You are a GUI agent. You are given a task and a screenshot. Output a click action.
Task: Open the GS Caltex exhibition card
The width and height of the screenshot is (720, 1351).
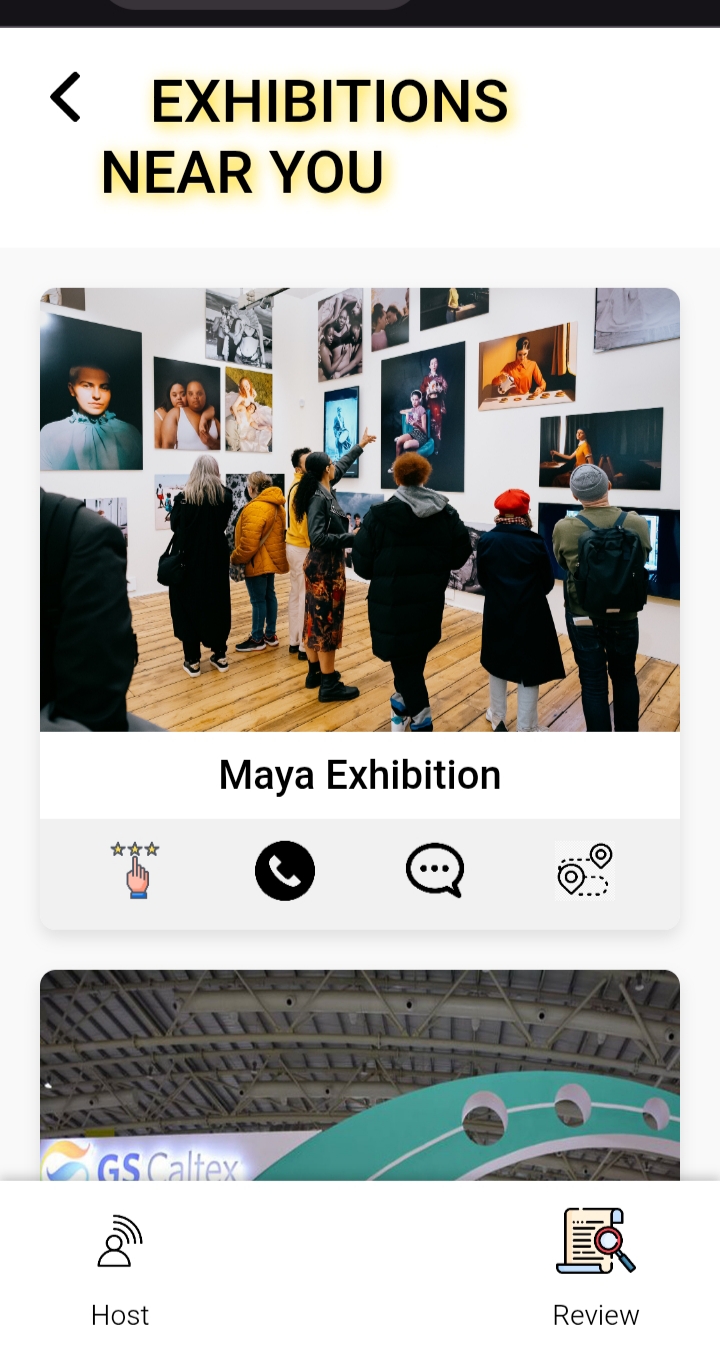(x=360, y=1075)
